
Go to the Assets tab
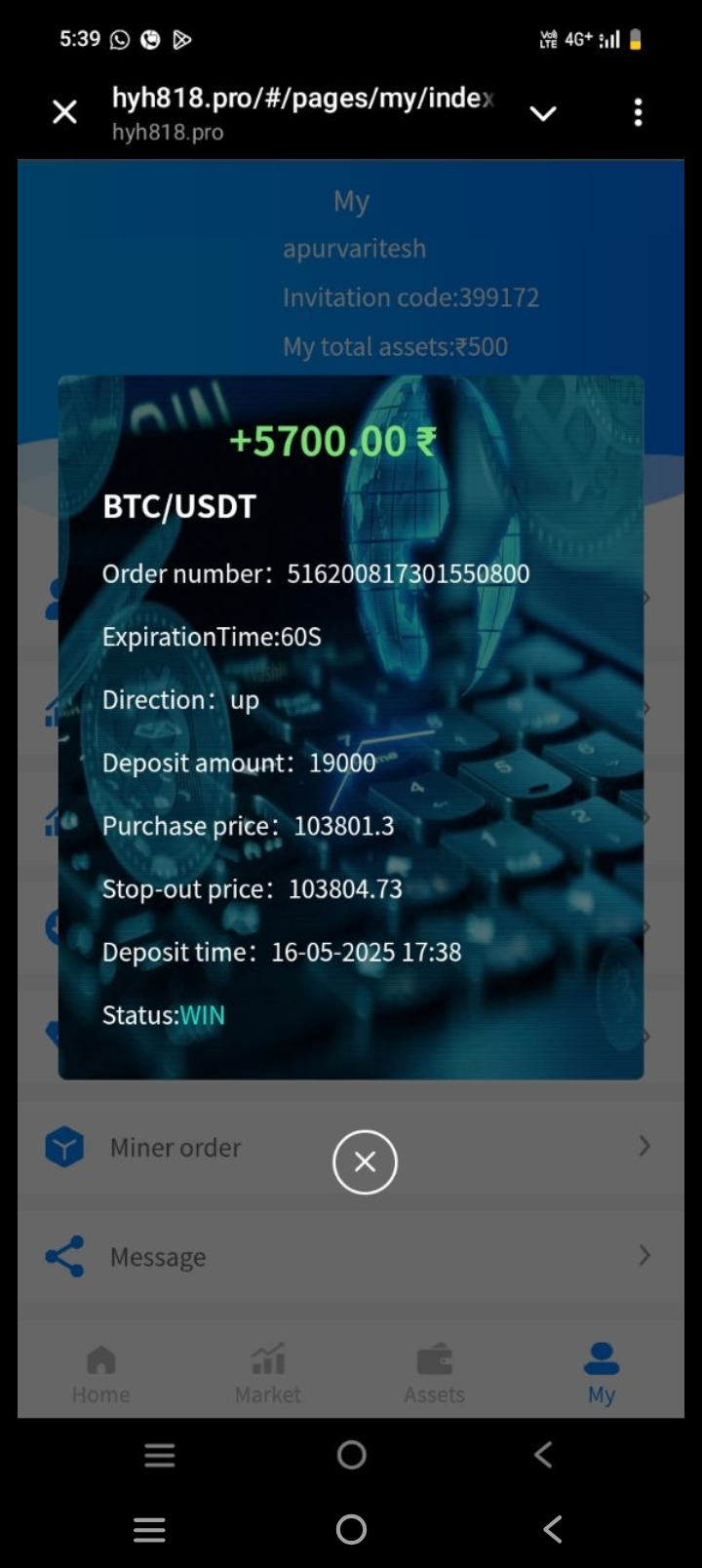click(434, 1373)
